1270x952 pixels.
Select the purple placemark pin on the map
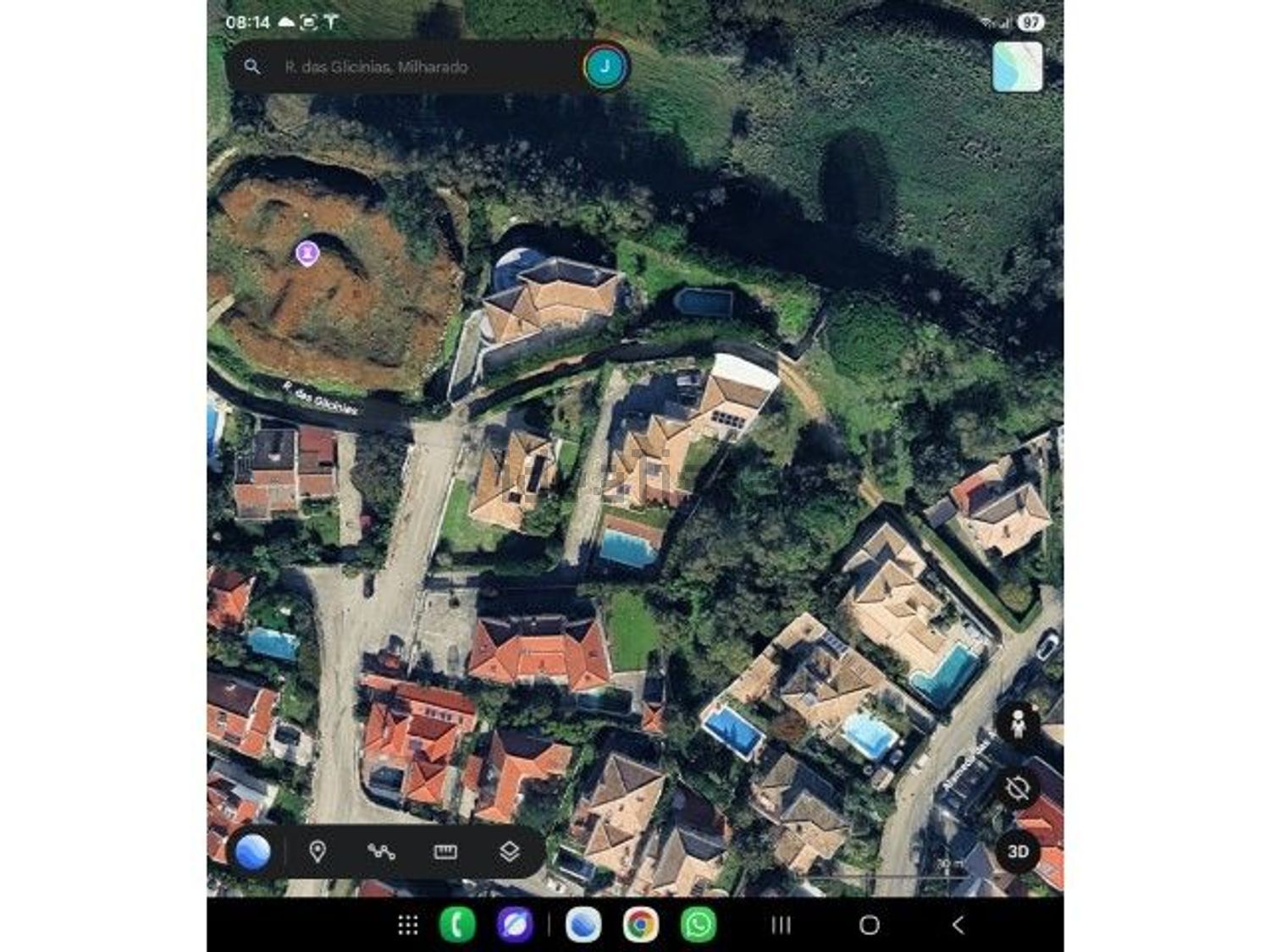[x=307, y=252]
